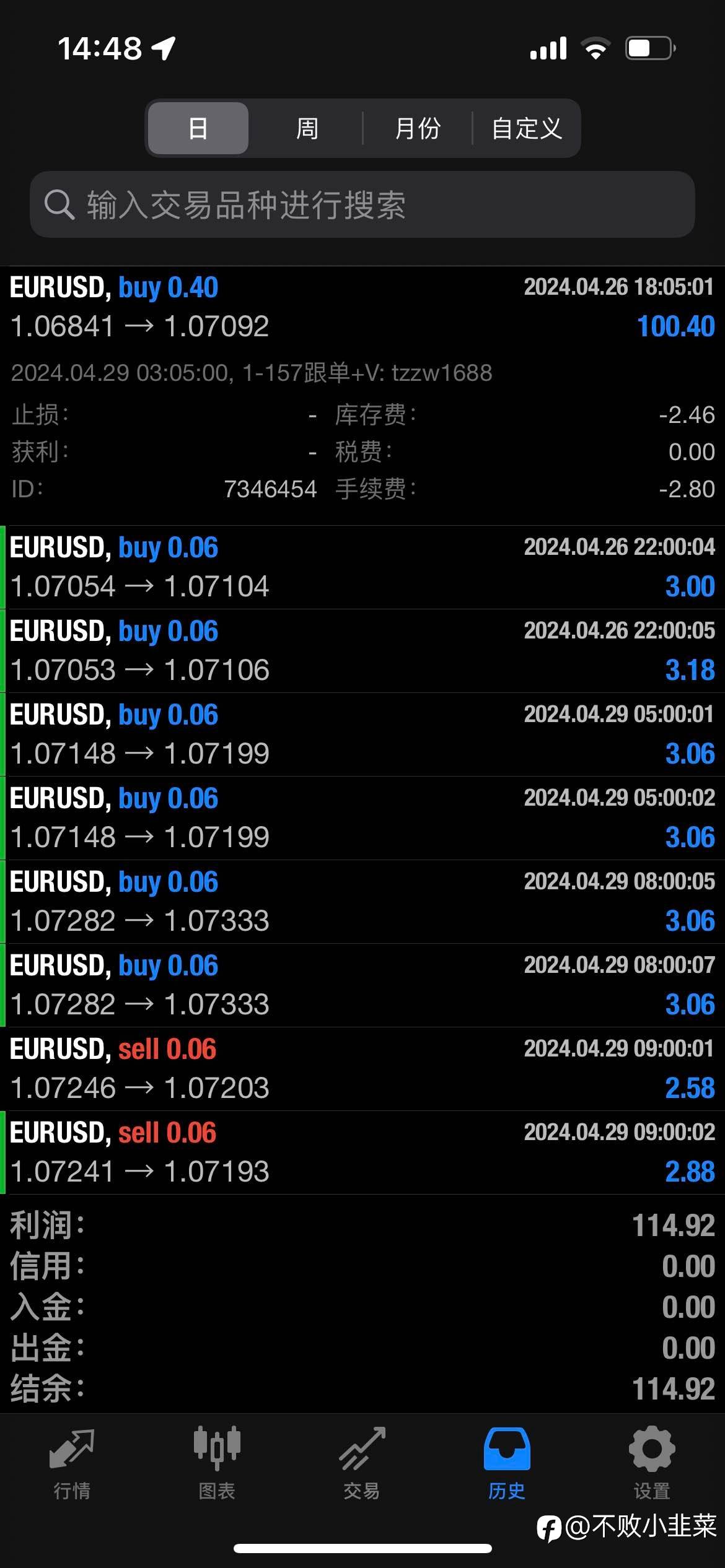Expand the buy trade closed at 2024.04.29 05:00:02
Image resolution: width=725 pixels, height=1568 pixels.
coord(362,818)
